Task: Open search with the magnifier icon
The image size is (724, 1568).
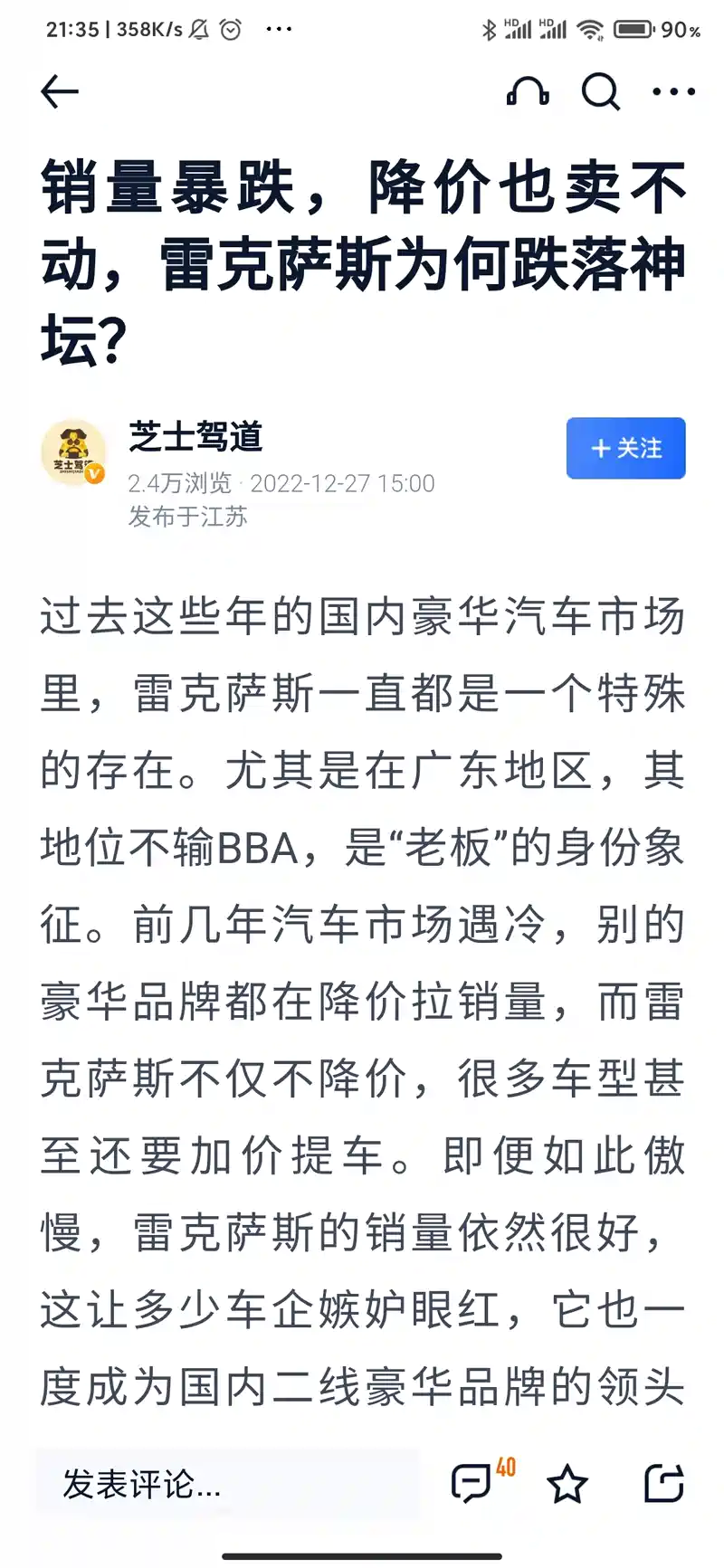Action: [600, 91]
